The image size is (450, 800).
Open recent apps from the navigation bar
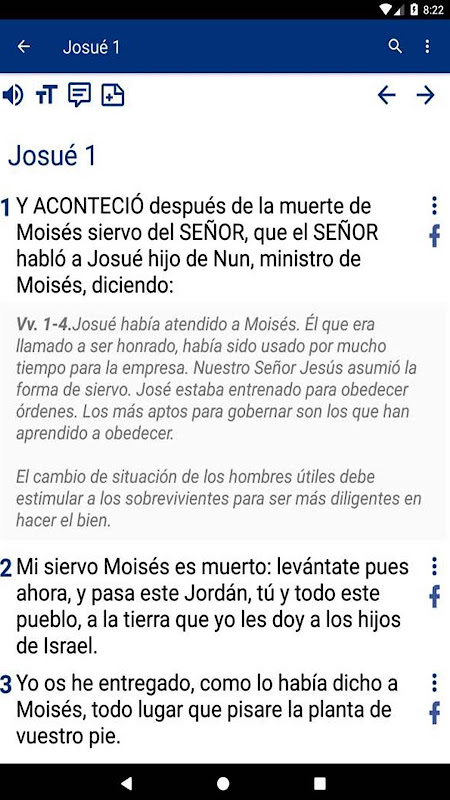(x=320, y=783)
